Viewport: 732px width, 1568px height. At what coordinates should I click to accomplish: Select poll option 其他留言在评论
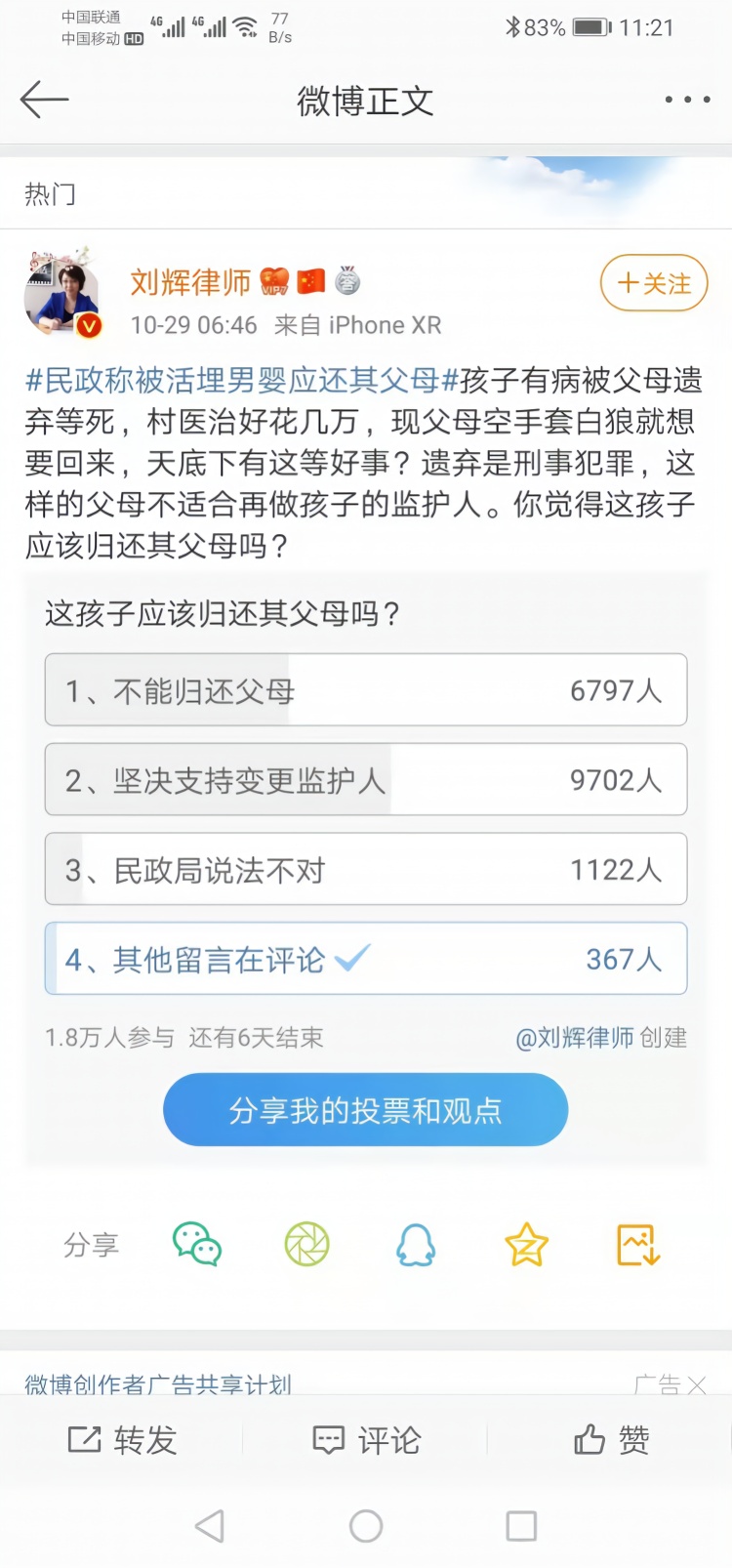click(x=366, y=959)
